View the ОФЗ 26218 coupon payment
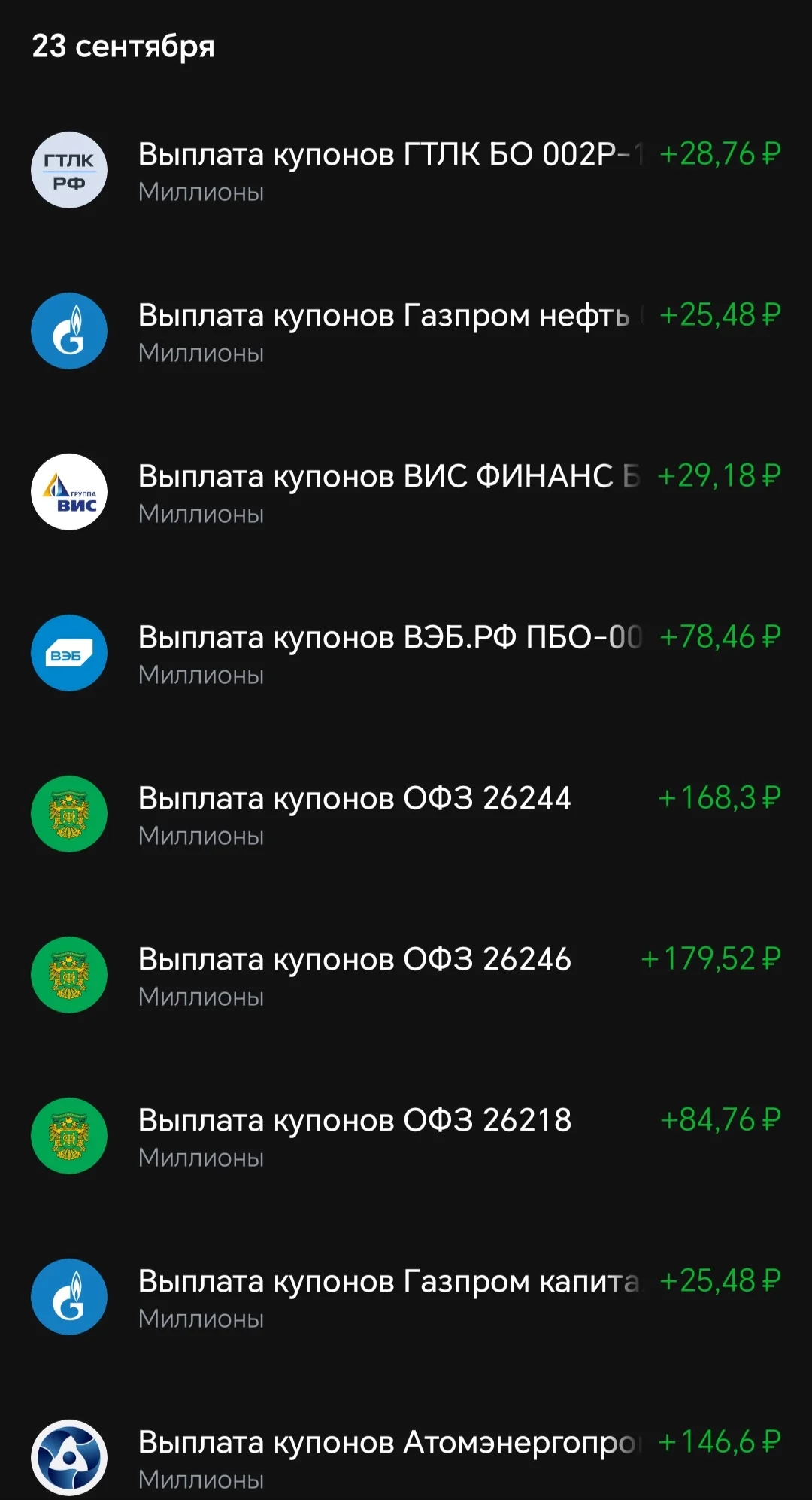This screenshot has height=1500, width=812. [406, 1137]
